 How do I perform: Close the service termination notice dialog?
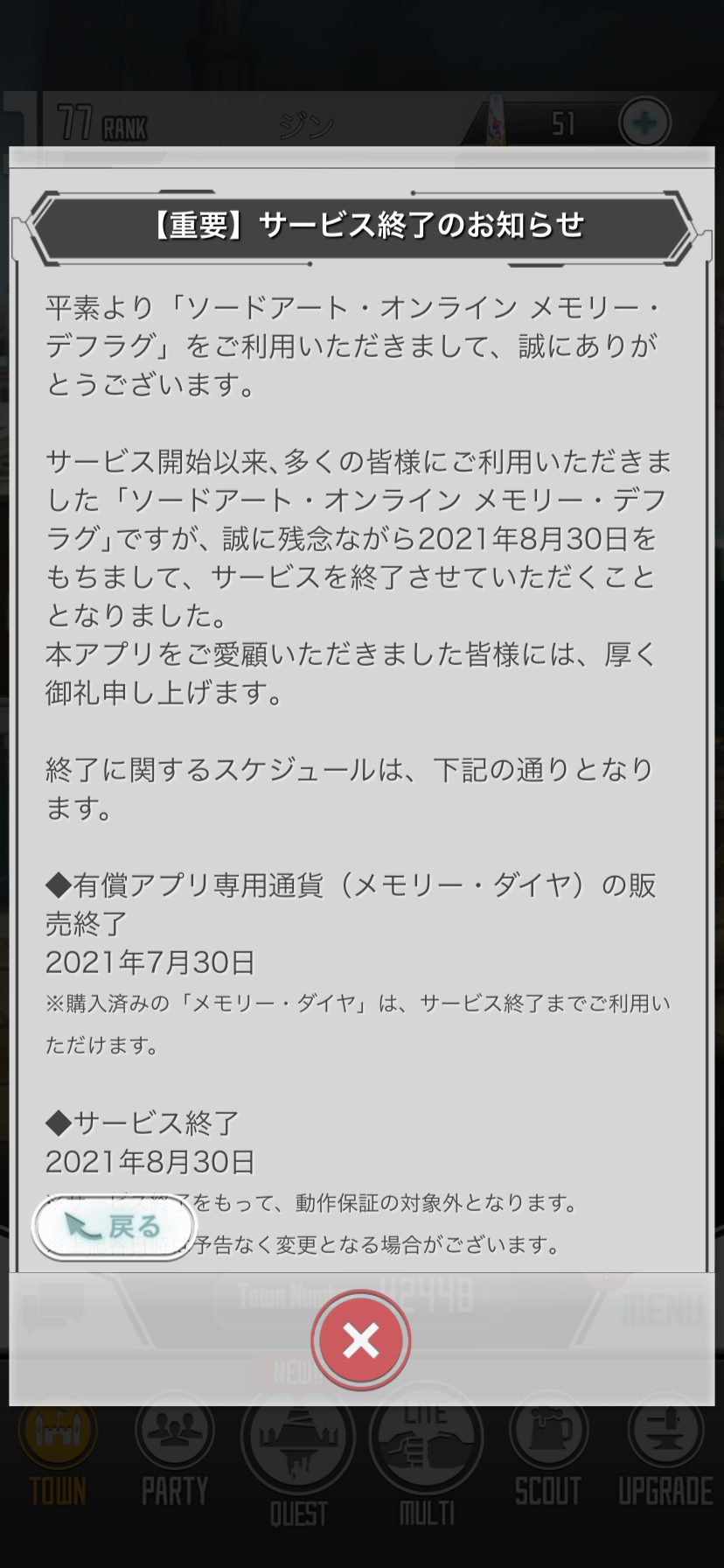point(361,1340)
